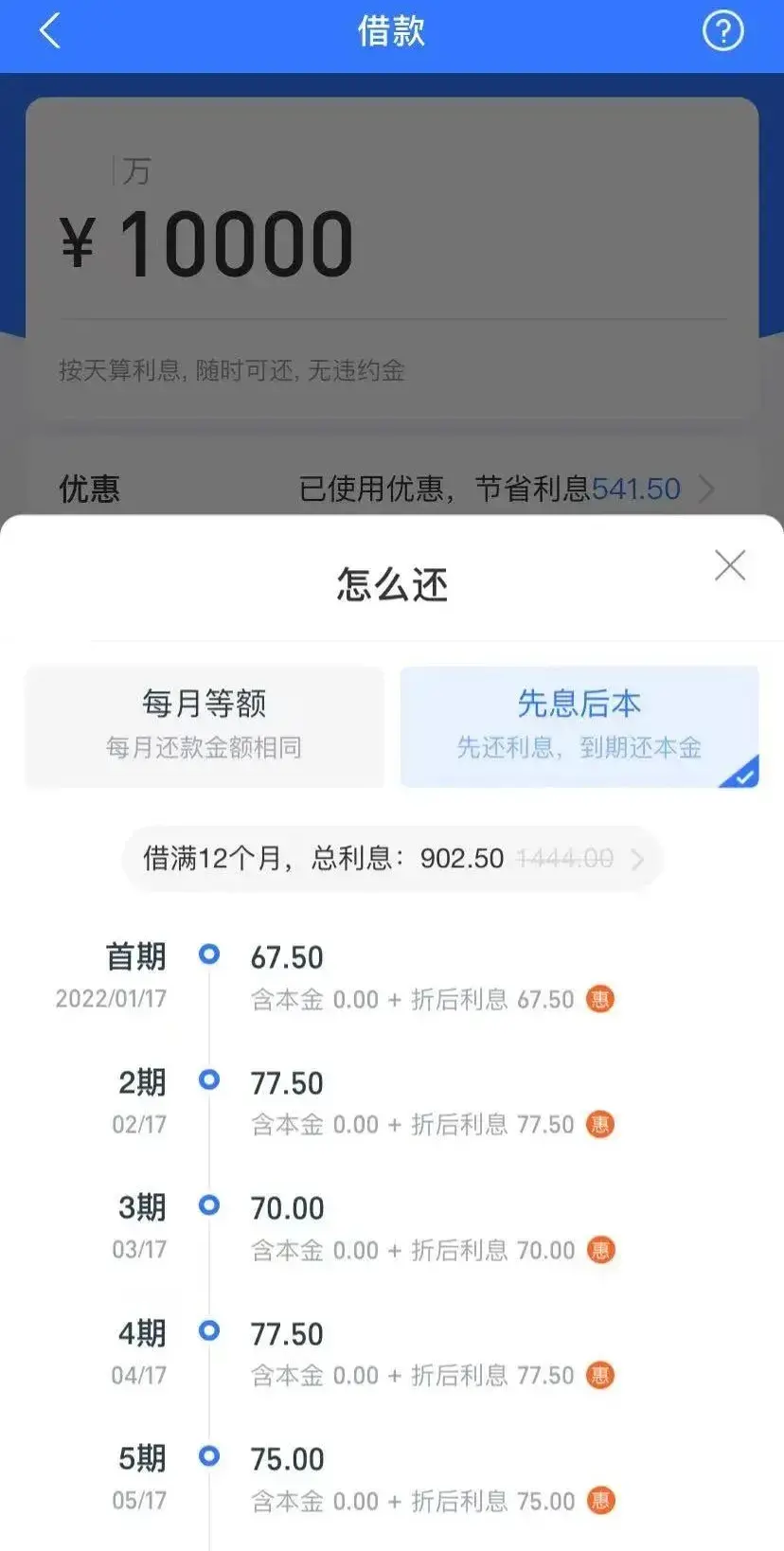Viewport: 784px width, 1551px height.
Task: Select 每月等额 repayment method
Action: 205,725
